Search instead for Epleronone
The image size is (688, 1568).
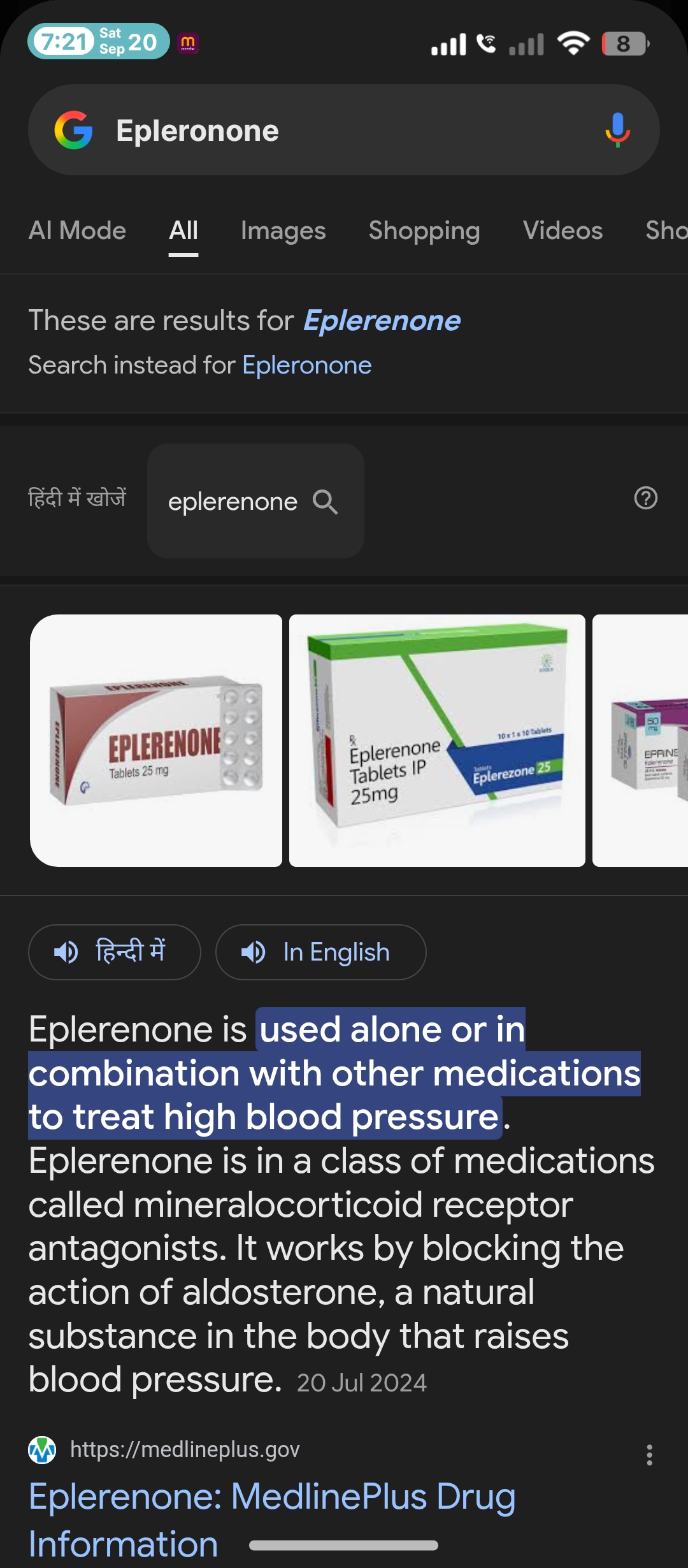(x=306, y=365)
